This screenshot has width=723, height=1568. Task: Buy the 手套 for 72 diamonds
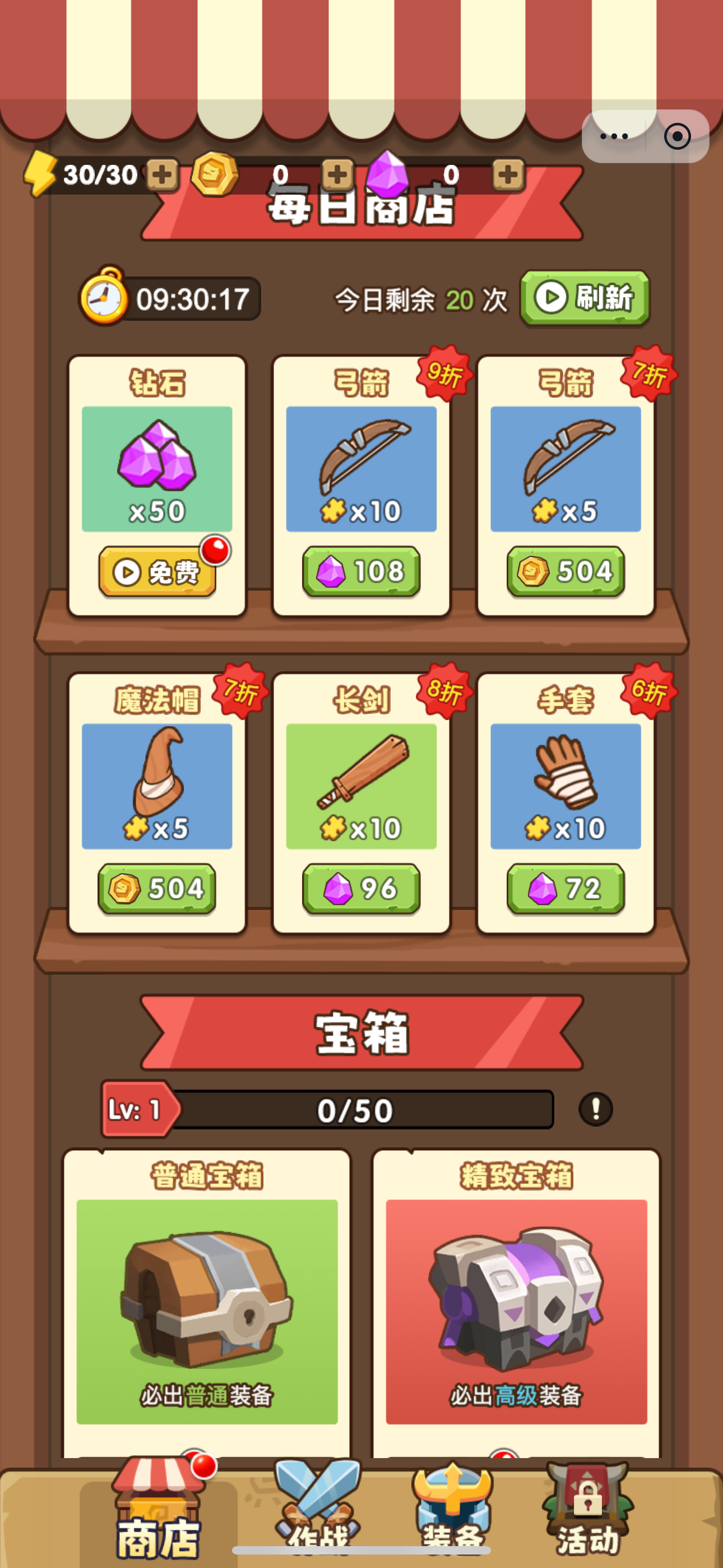[x=565, y=889]
